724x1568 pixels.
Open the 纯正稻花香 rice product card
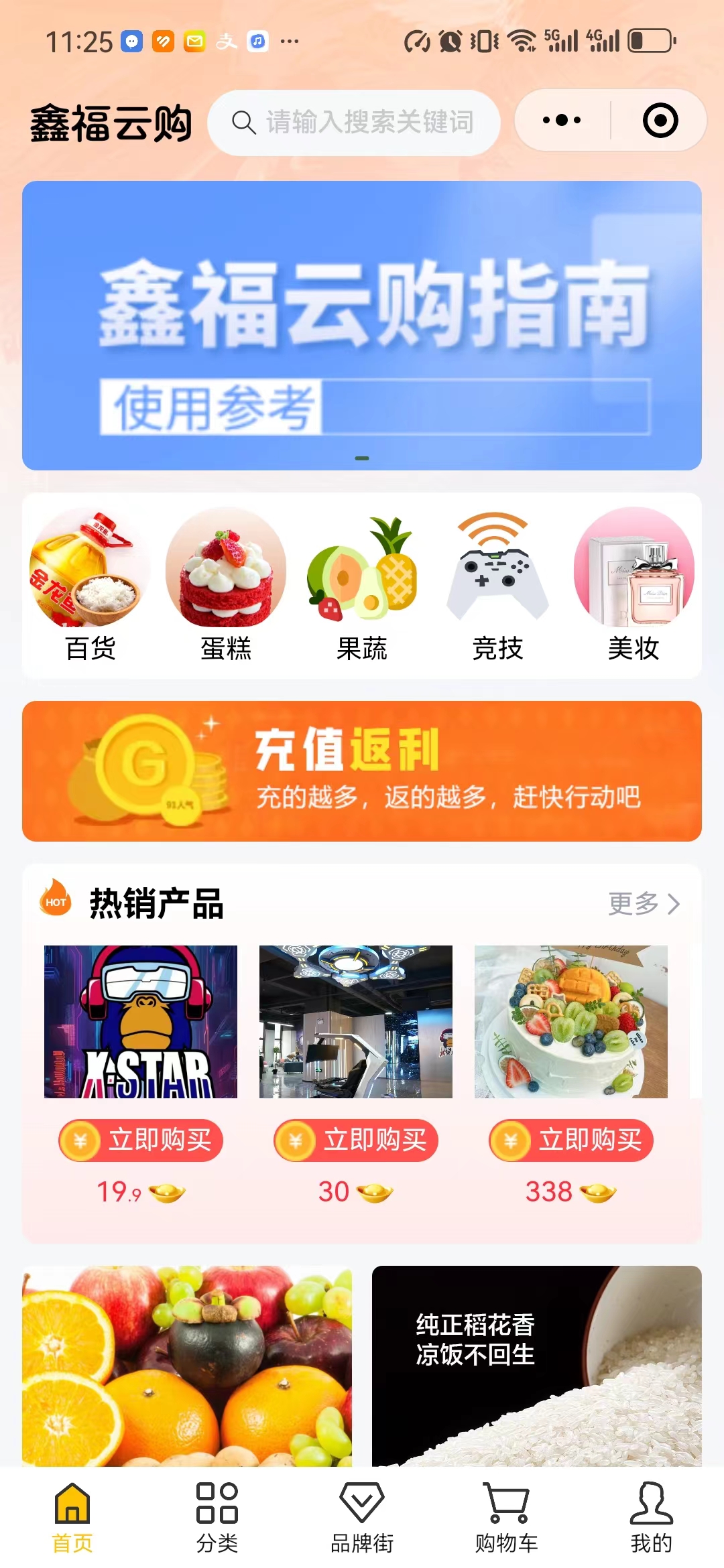point(536,1366)
